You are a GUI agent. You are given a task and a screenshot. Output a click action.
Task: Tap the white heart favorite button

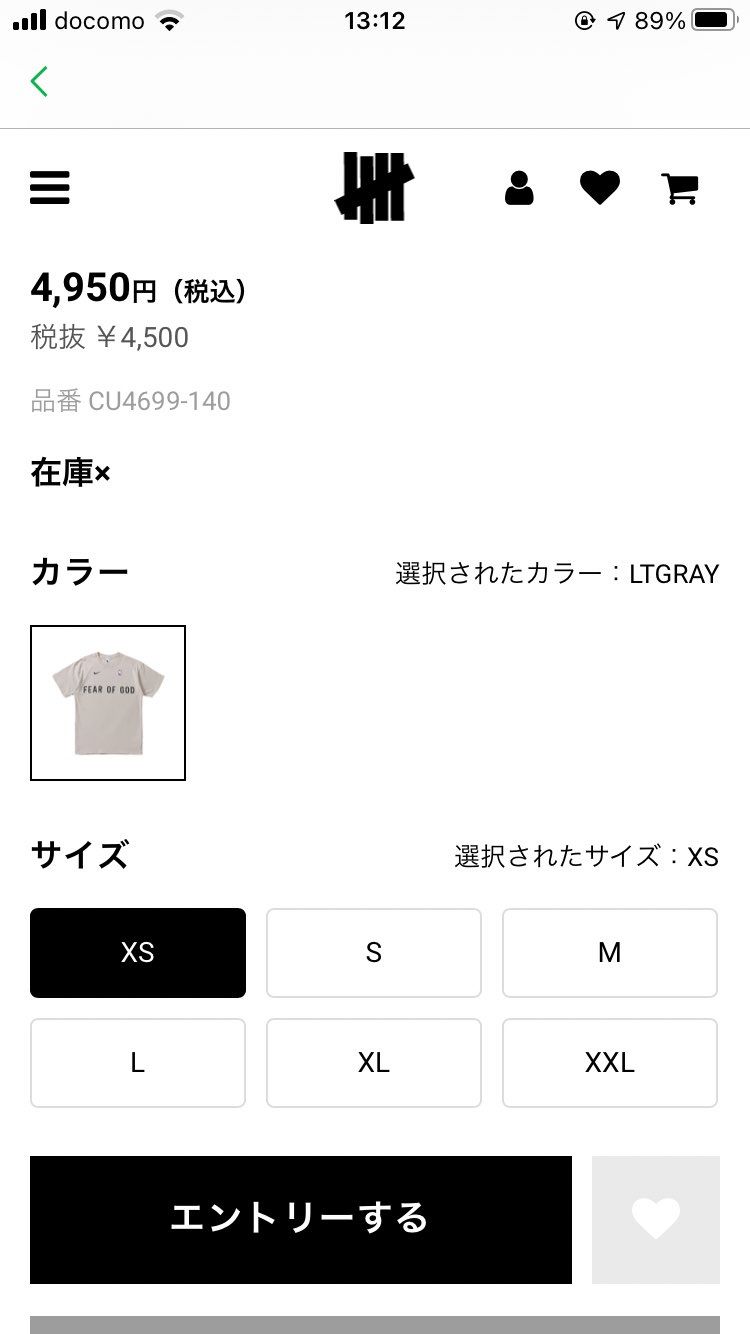point(655,1219)
